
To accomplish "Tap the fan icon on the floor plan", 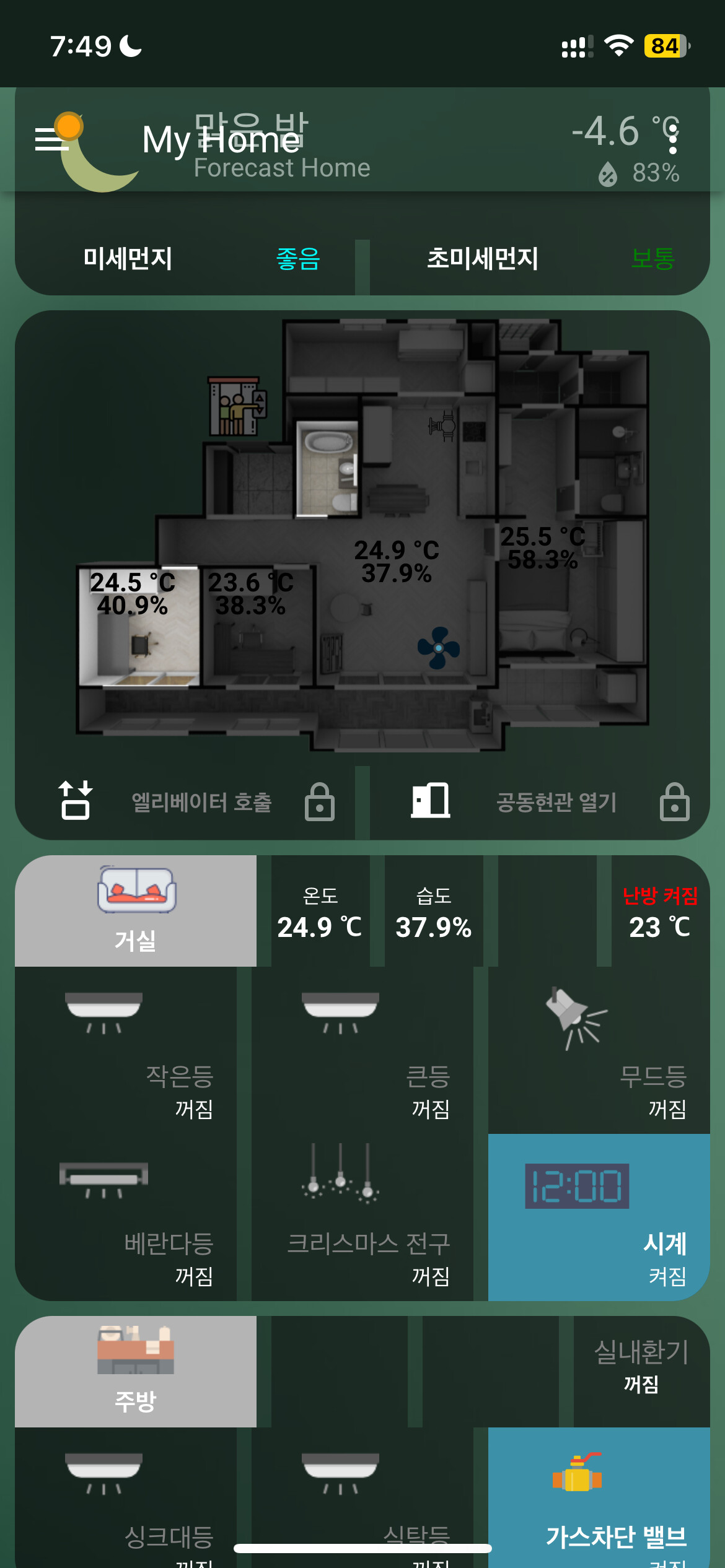I will (439, 648).
